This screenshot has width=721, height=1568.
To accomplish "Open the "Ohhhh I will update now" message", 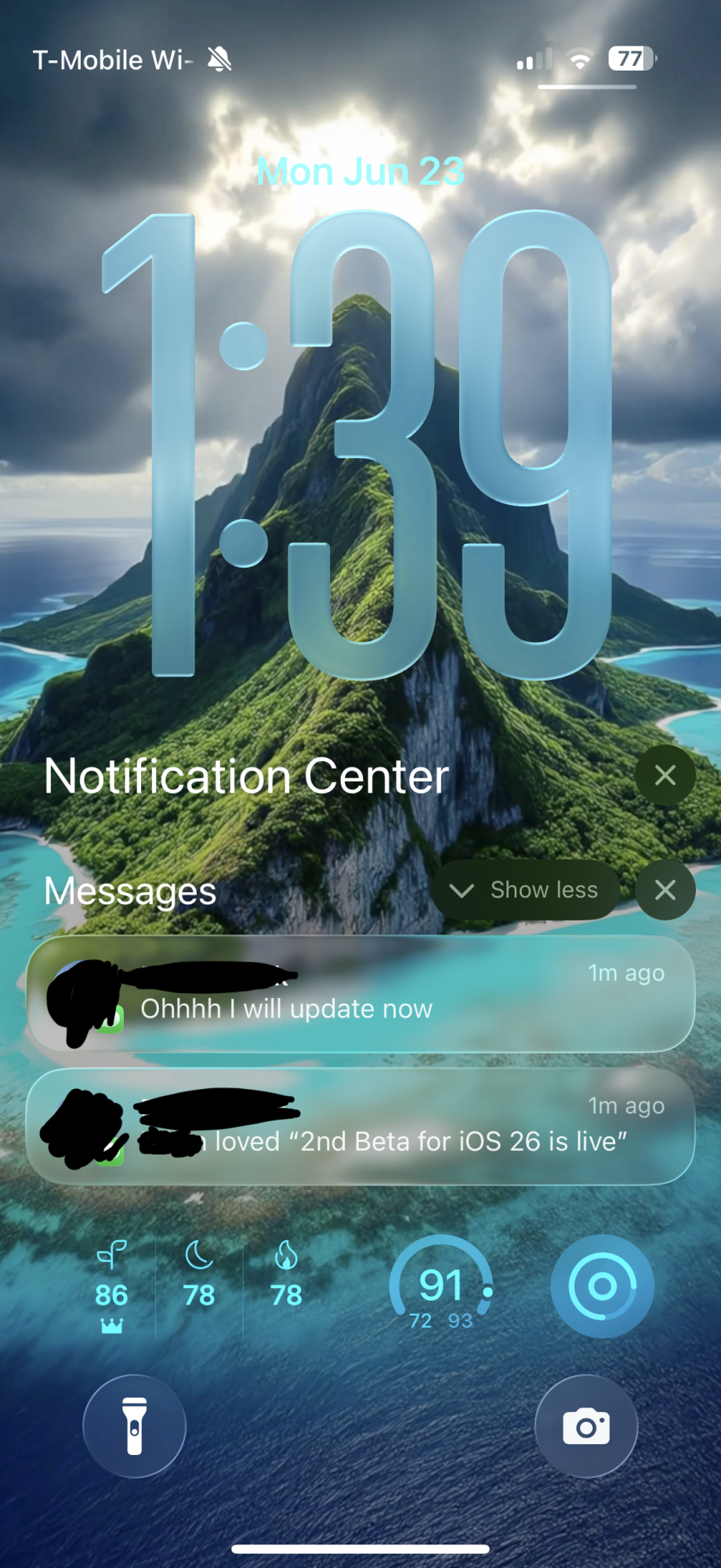I will (360, 994).
